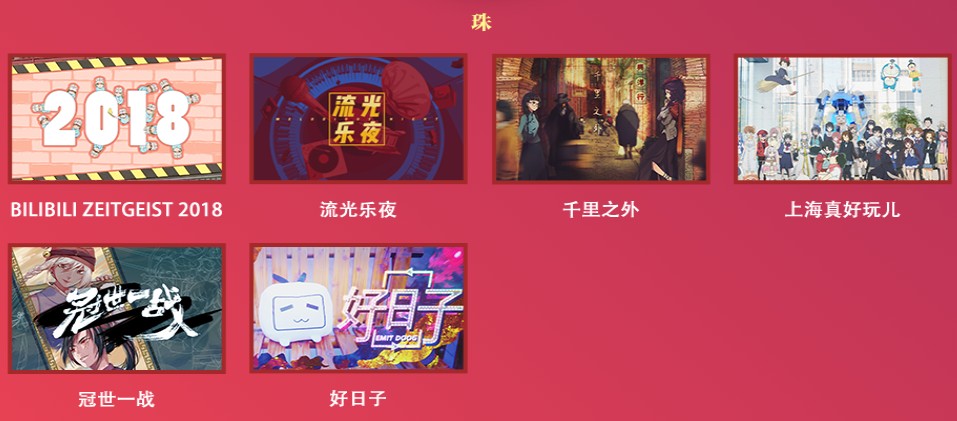
Task: Open the BILIBILI ZEITGEIST 2018 video
Action: [116, 119]
